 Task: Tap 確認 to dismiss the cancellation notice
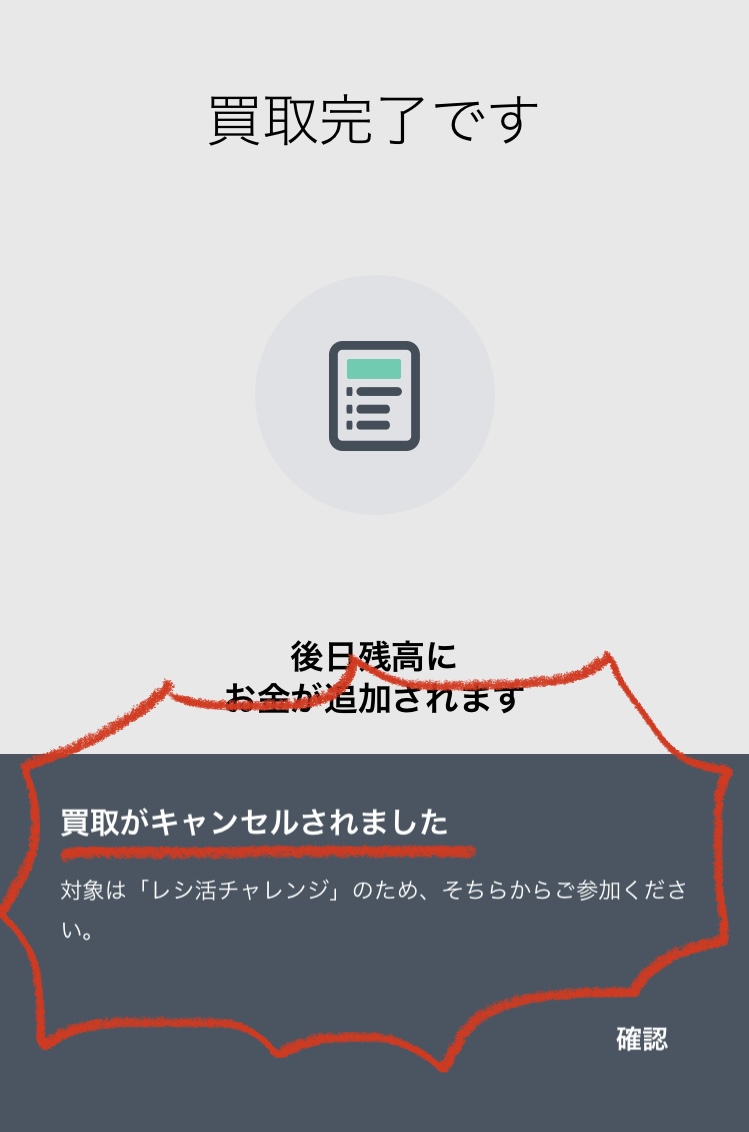641,1039
